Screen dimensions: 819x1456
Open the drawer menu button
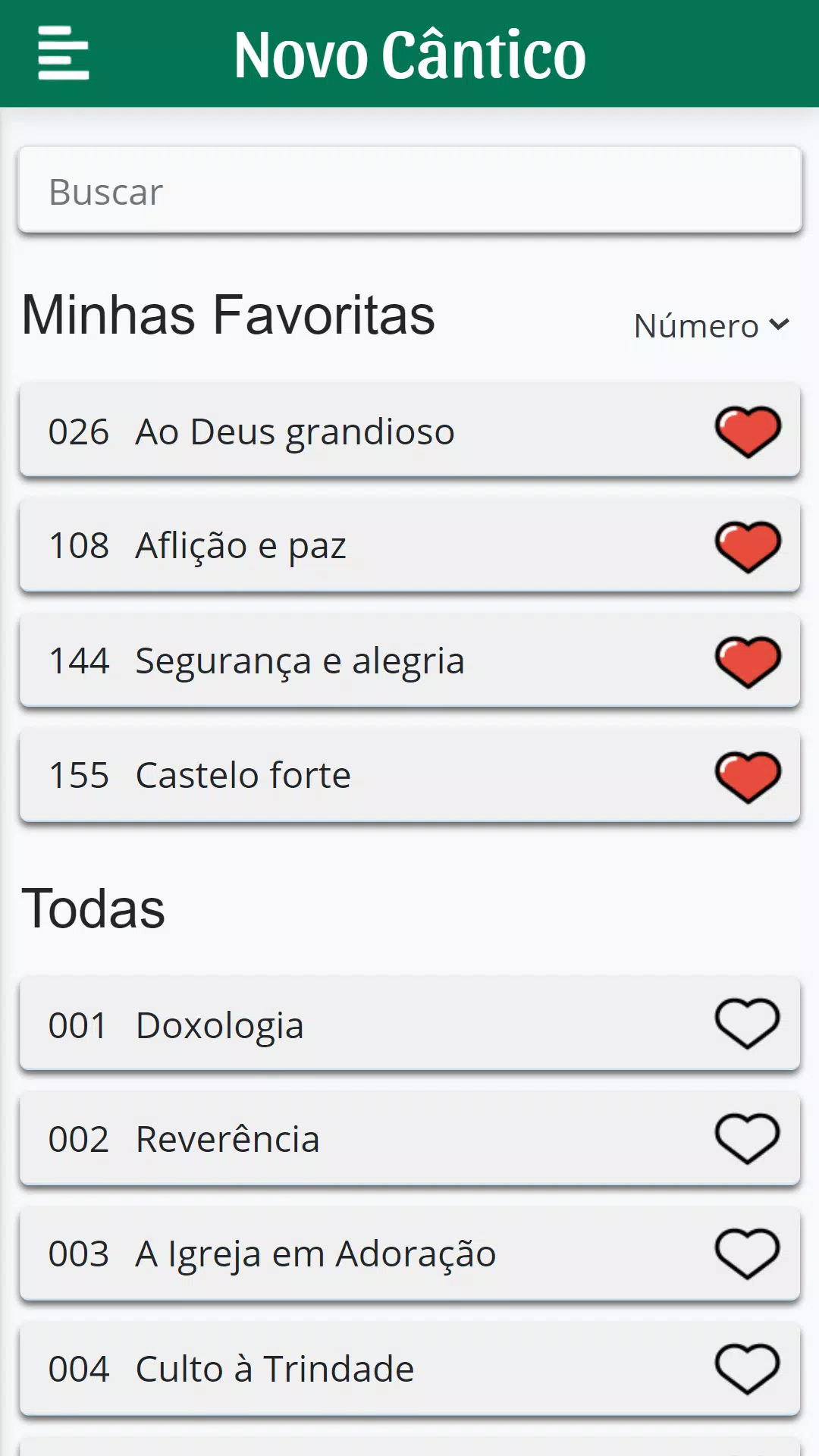(64, 53)
